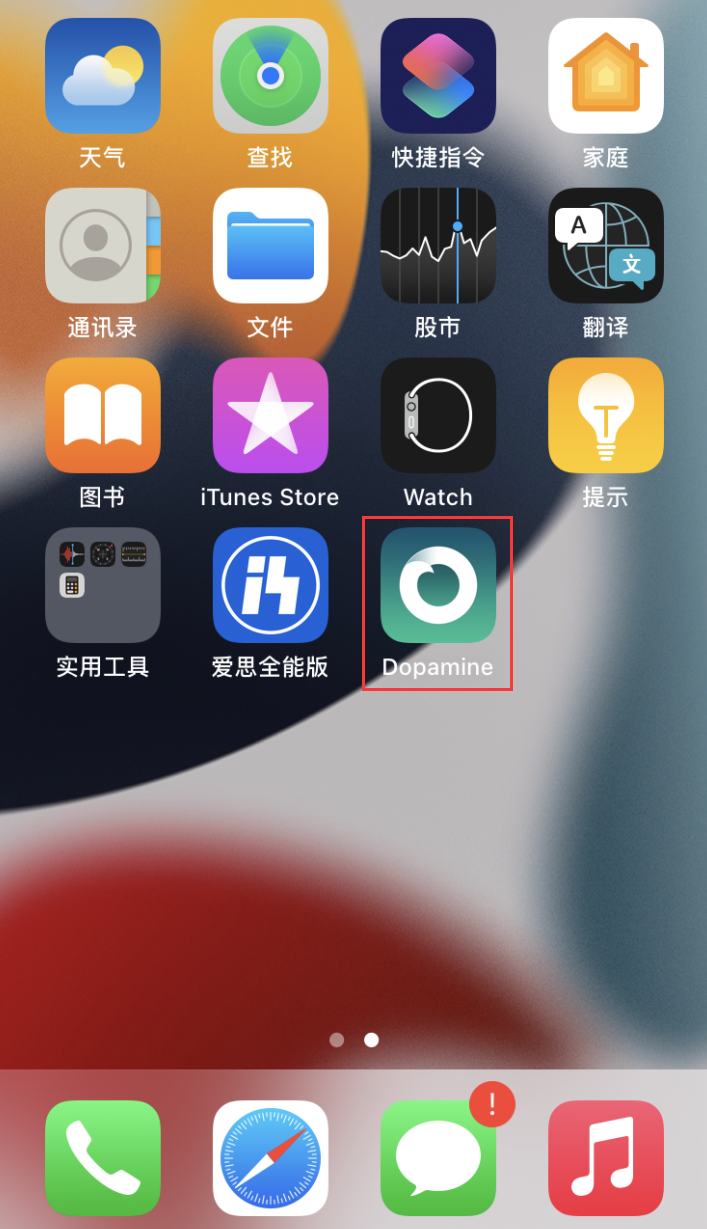707x1229 pixels.
Task: Open 快捷指令 Shortcuts app
Action: pos(438,76)
